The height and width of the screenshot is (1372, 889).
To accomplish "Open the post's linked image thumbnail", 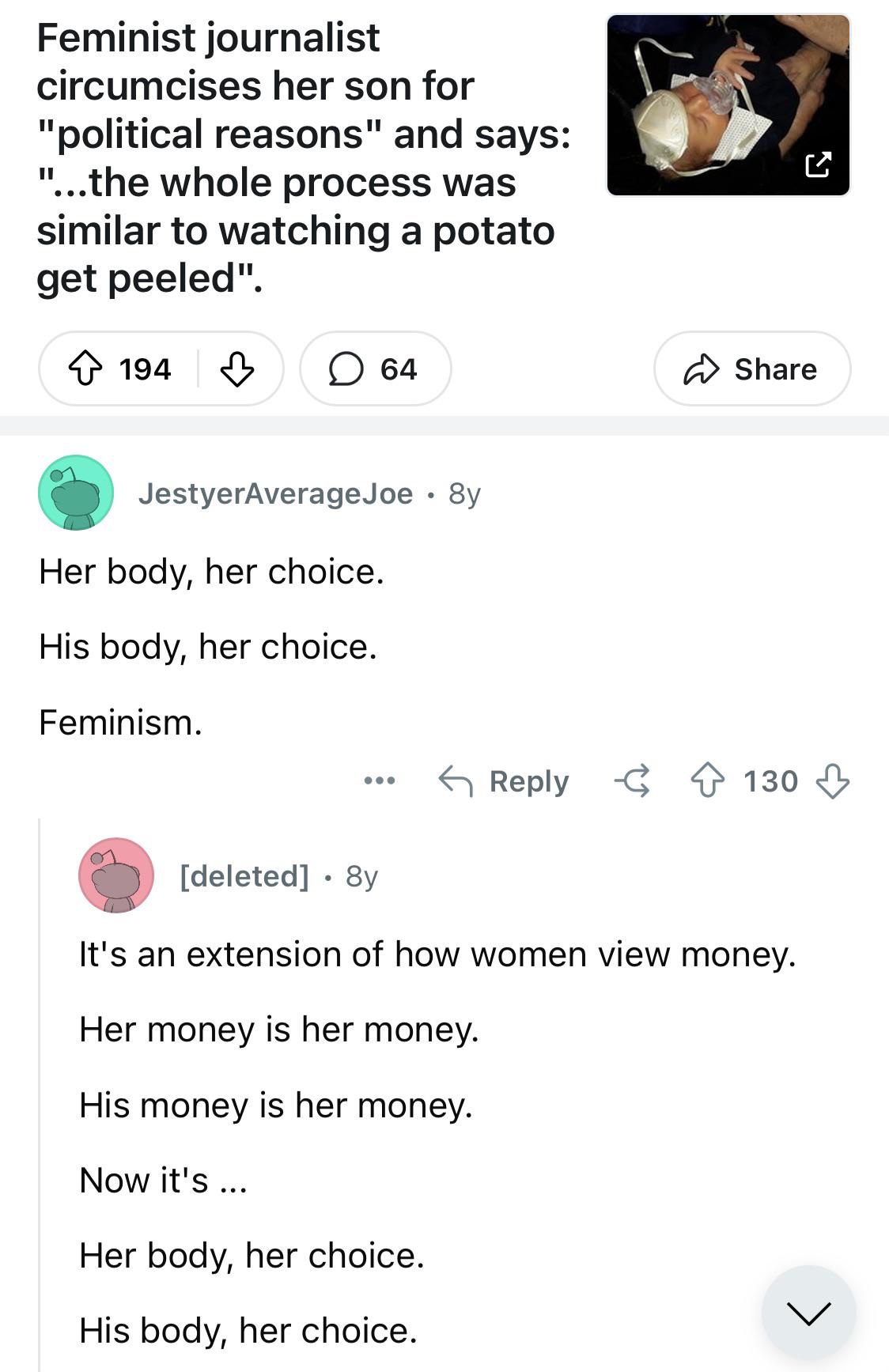I will point(728,105).
